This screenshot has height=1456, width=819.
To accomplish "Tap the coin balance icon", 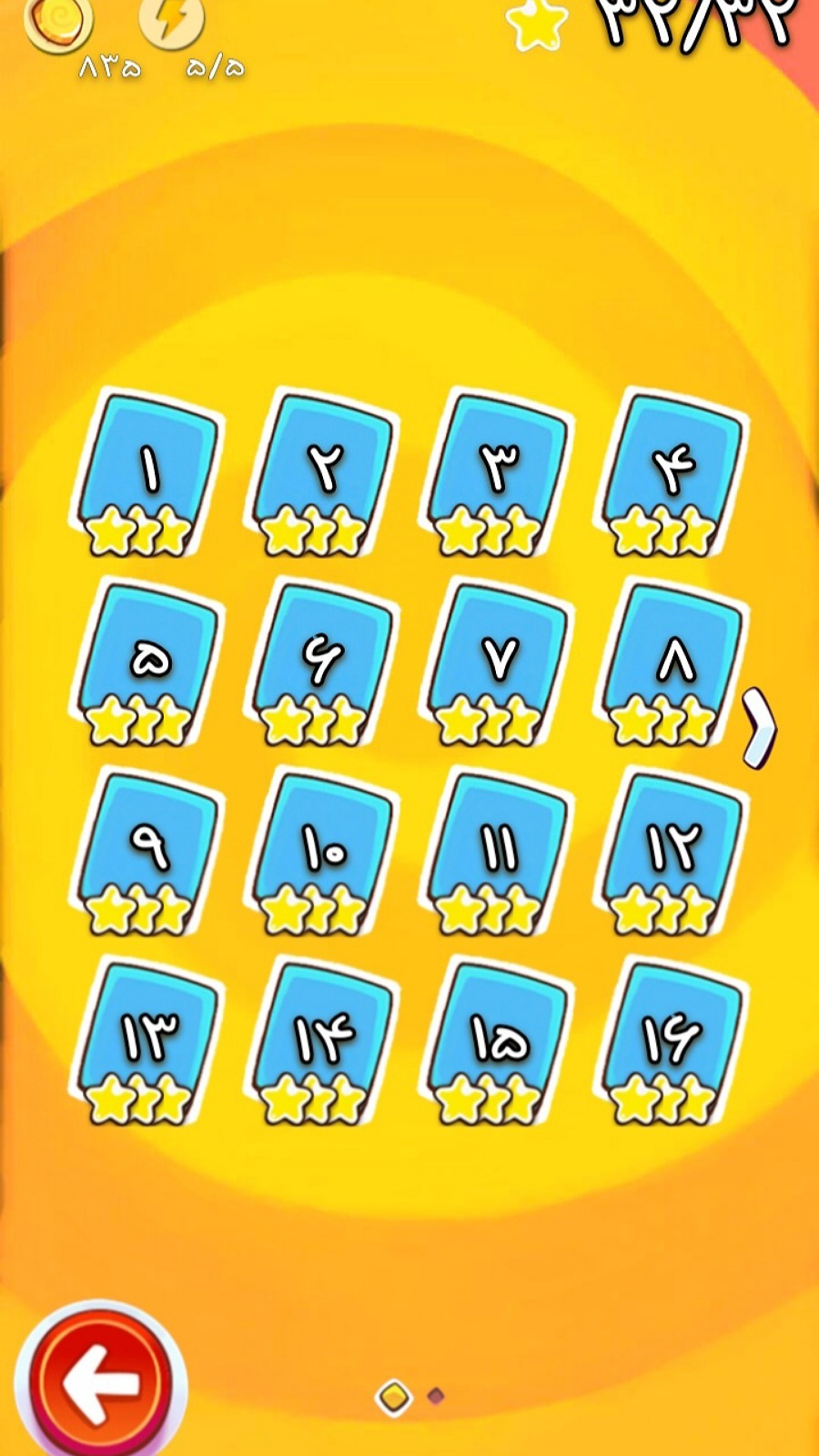I will [60, 20].
